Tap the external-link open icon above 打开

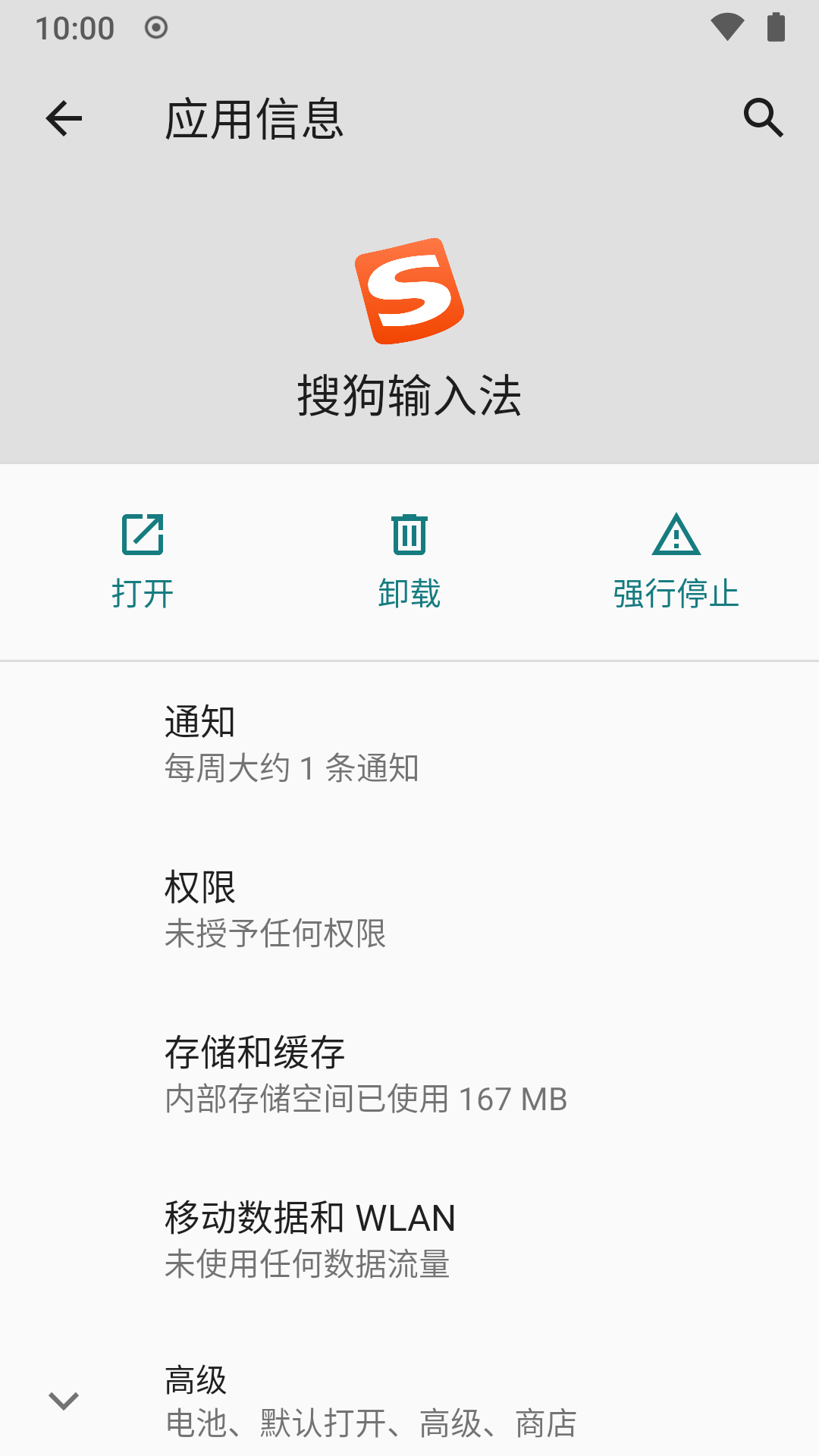143,536
